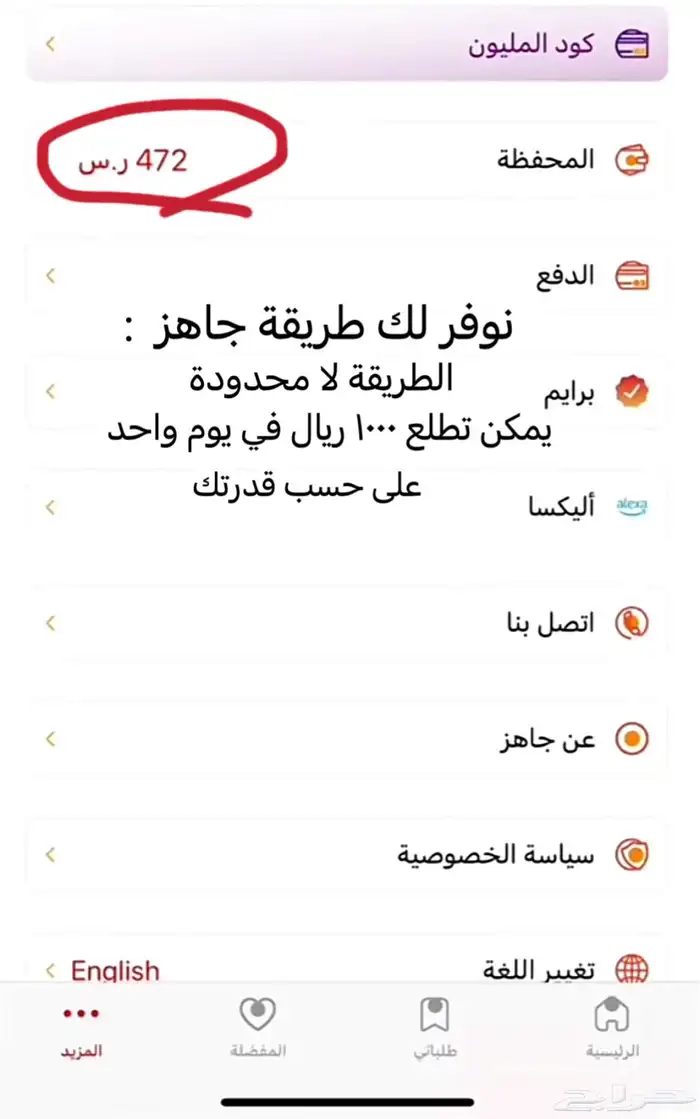This screenshot has height=1119, width=700.
Task: Open the المحفظة wallet row
Action: [x=348, y=160]
